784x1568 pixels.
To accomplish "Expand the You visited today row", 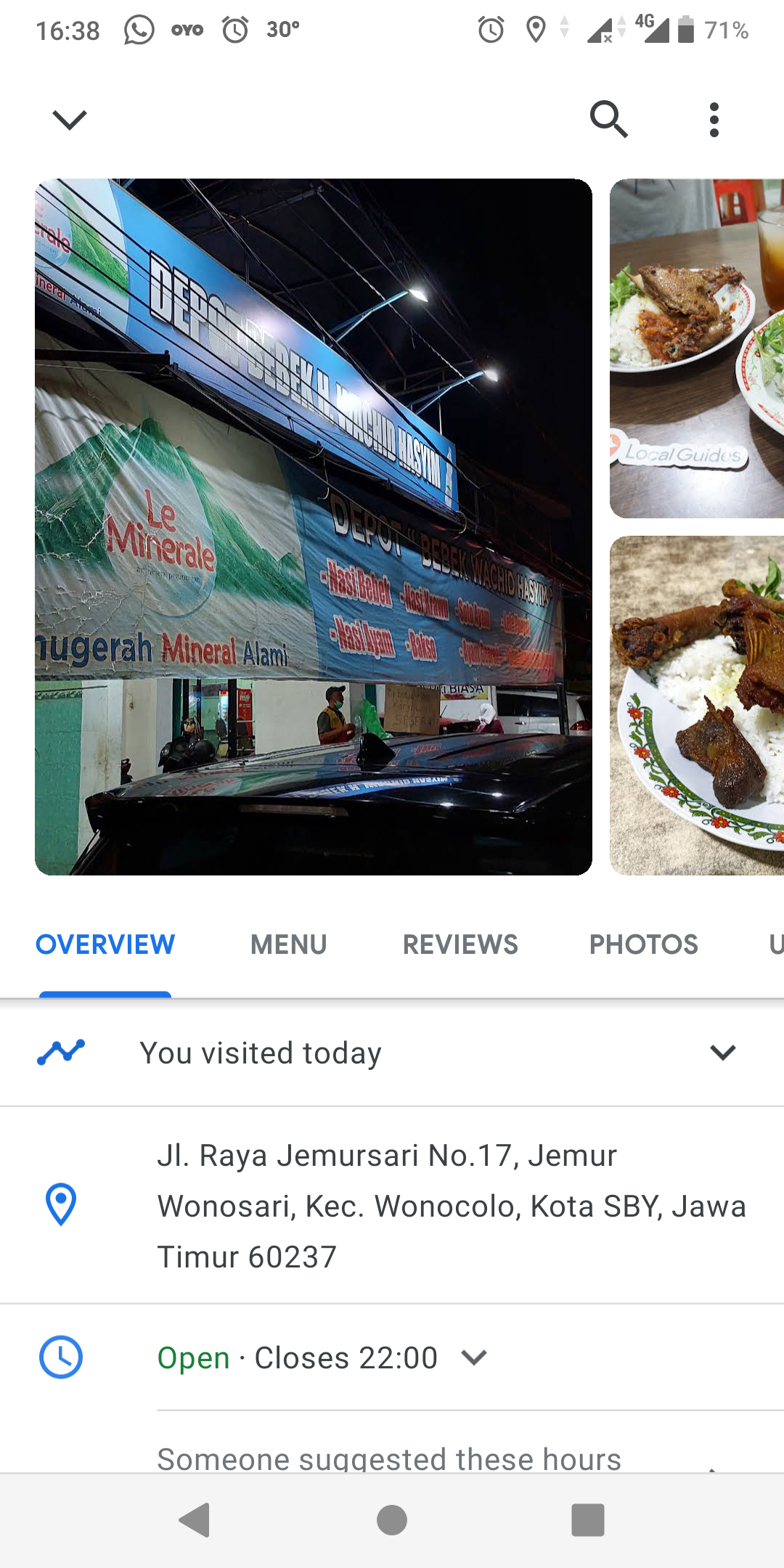I will pyautogui.click(x=392, y=1053).
